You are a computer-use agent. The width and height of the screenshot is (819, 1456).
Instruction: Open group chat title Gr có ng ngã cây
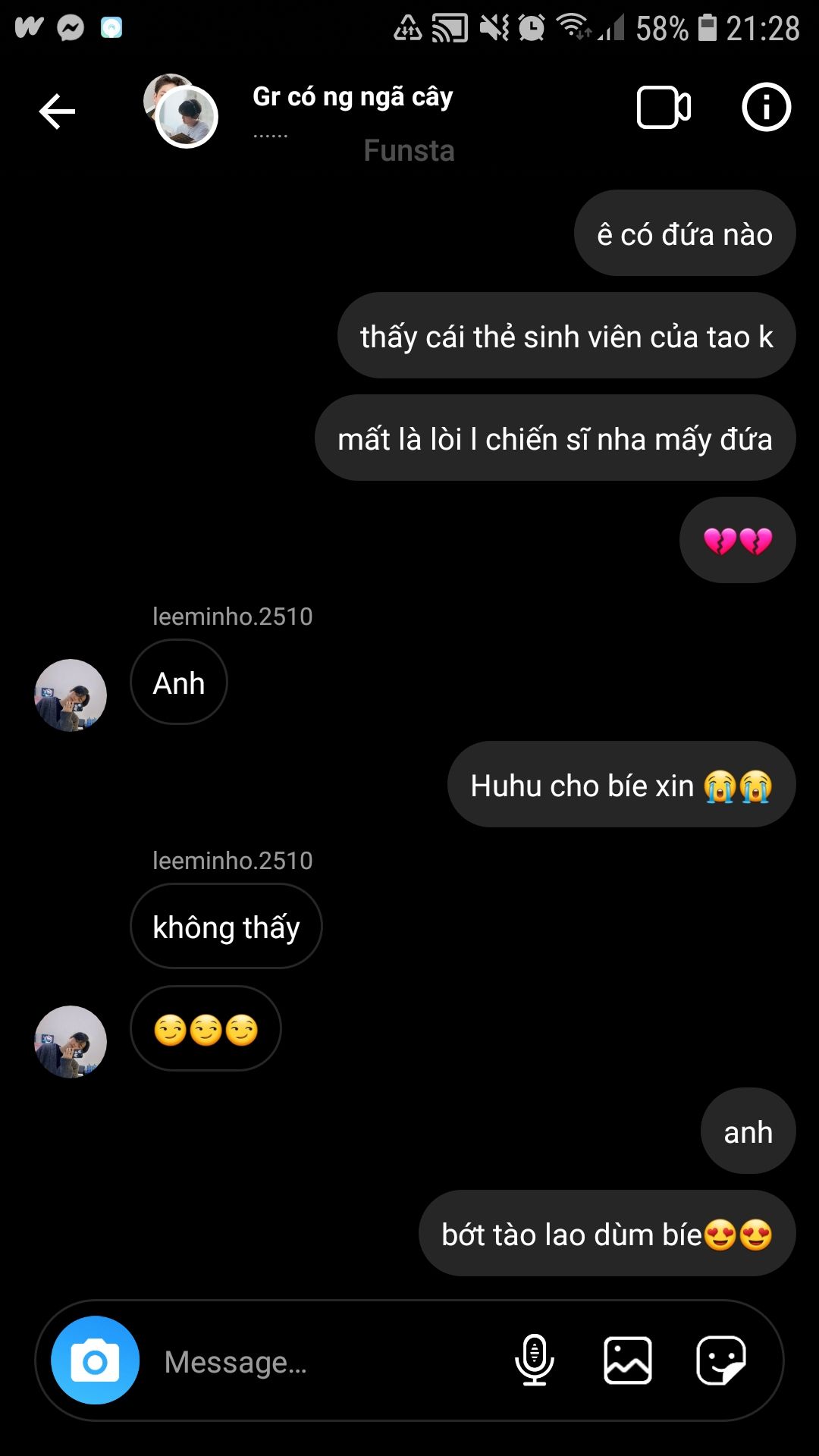[x=353, y=97]
